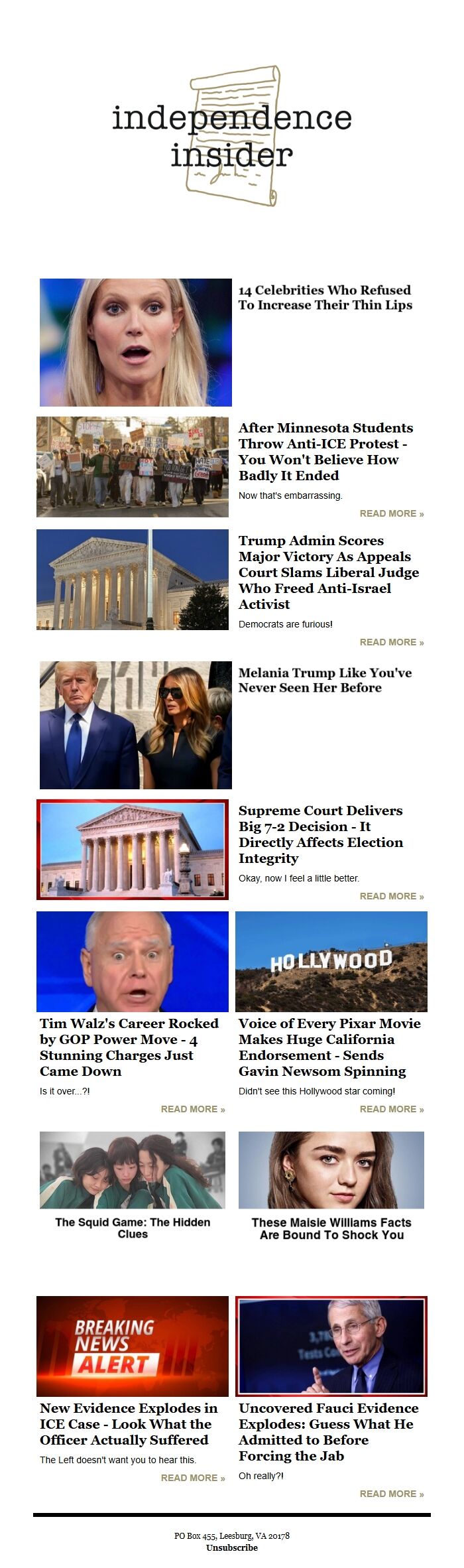This screenshot has width=464, height=1568.
Task: Read more on Supreme Court 7-2 decision
Action: [391, 896]
